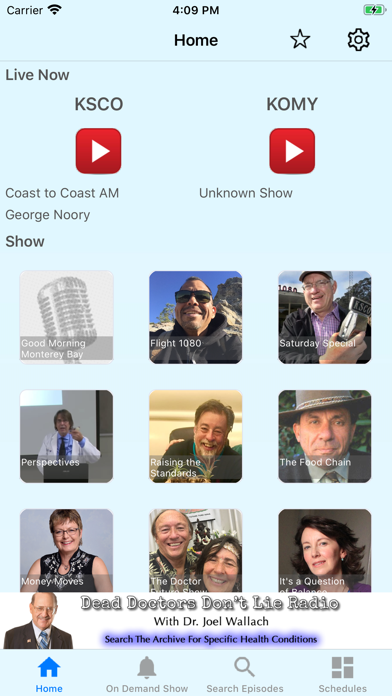The height and width of the screenshot is (696, 392).
Task: Play the KOMY live stream
Action: (x=292, y=151)
